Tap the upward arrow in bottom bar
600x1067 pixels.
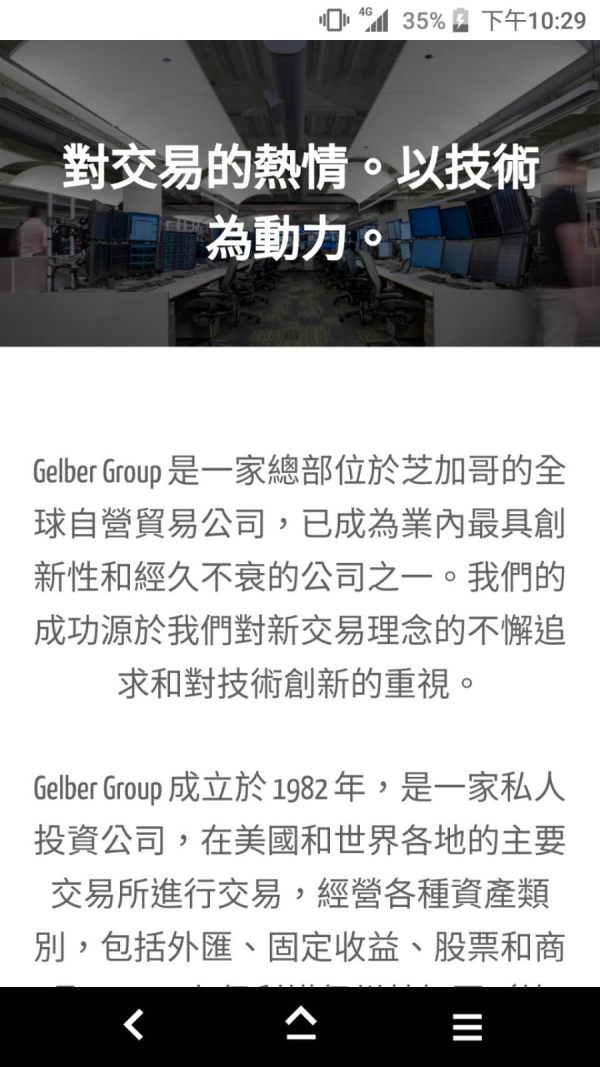(301, 1024)
